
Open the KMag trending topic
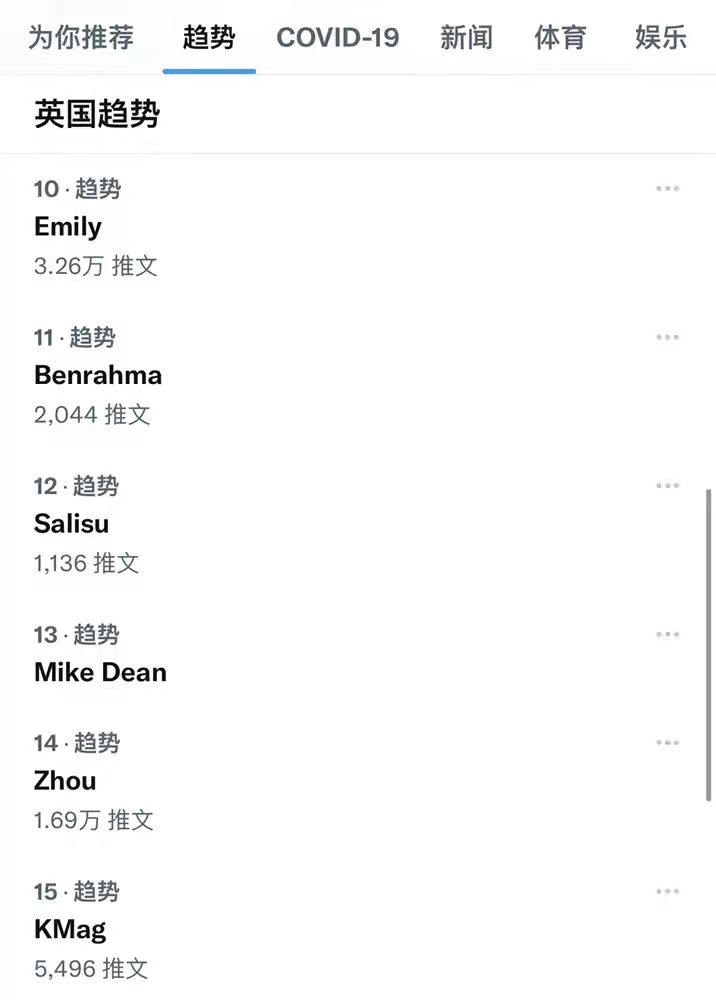point(70,929)
